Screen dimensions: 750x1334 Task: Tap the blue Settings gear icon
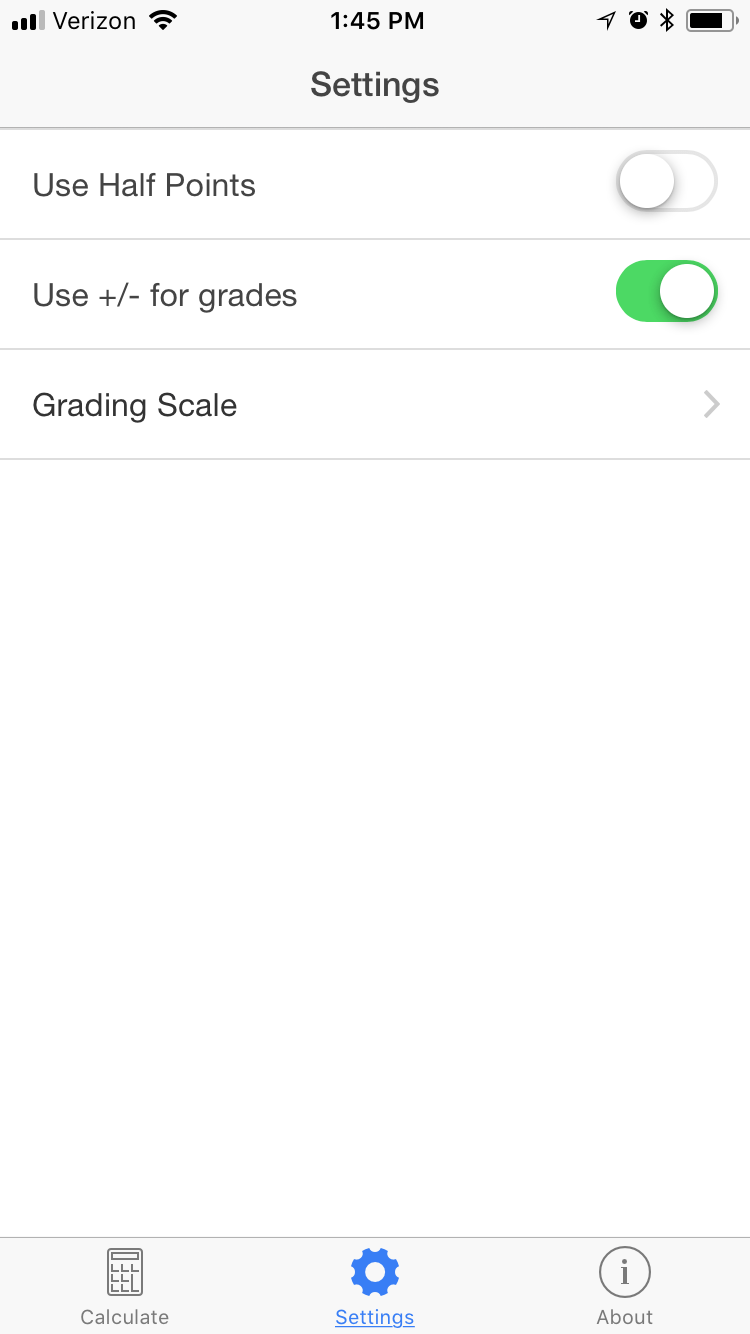click(375, 1271)
